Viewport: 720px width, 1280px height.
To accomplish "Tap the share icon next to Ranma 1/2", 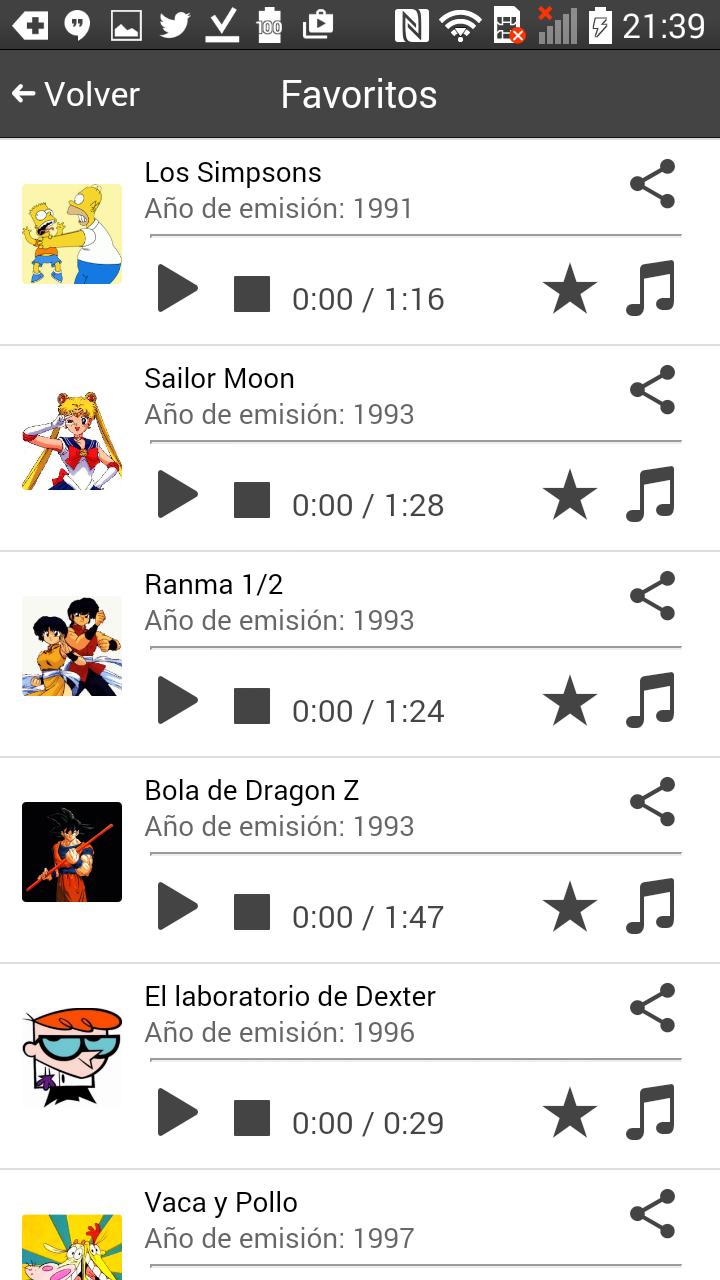I will [651, 596].
